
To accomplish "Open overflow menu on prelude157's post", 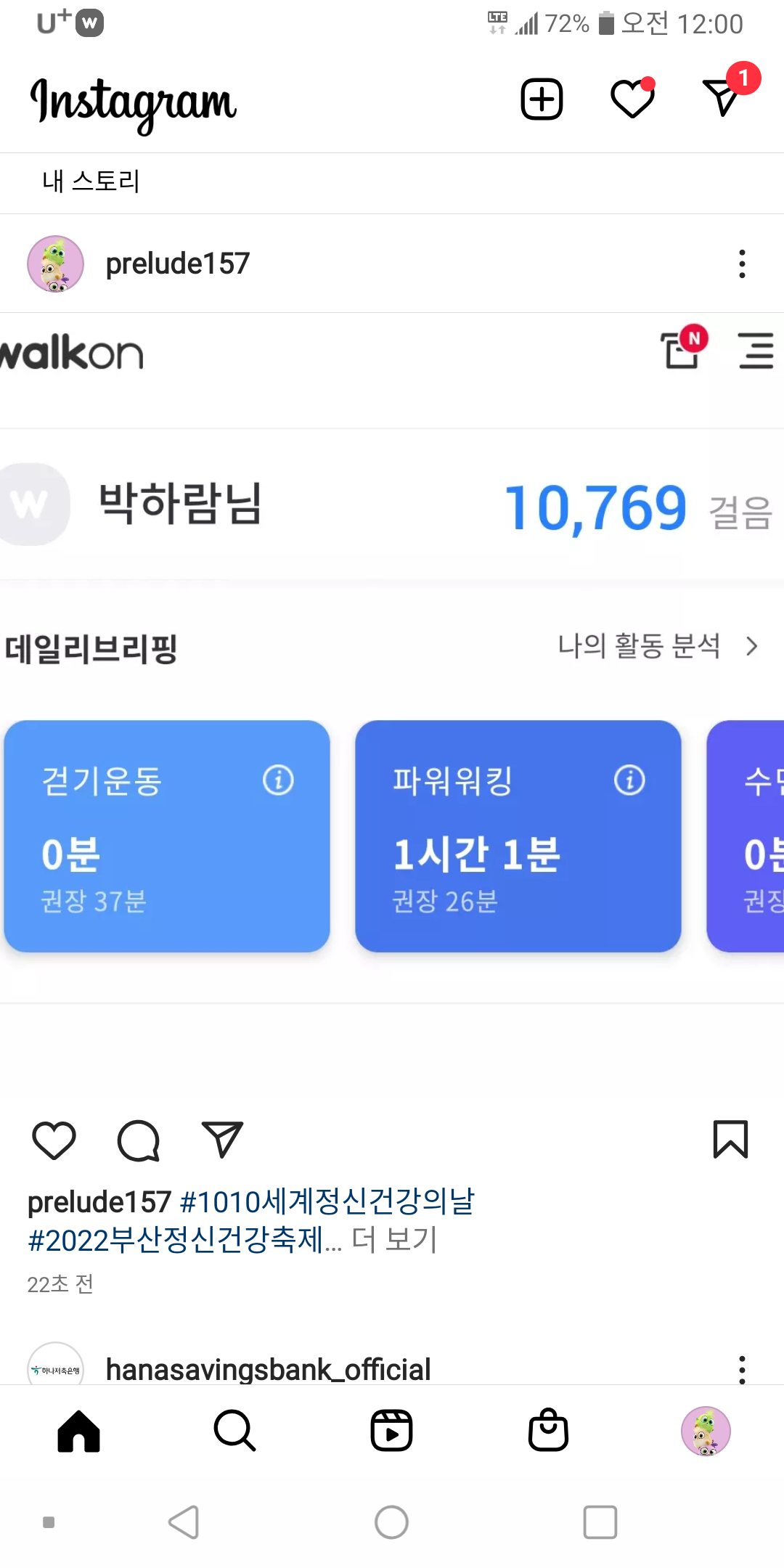I will tap(741, 264).
